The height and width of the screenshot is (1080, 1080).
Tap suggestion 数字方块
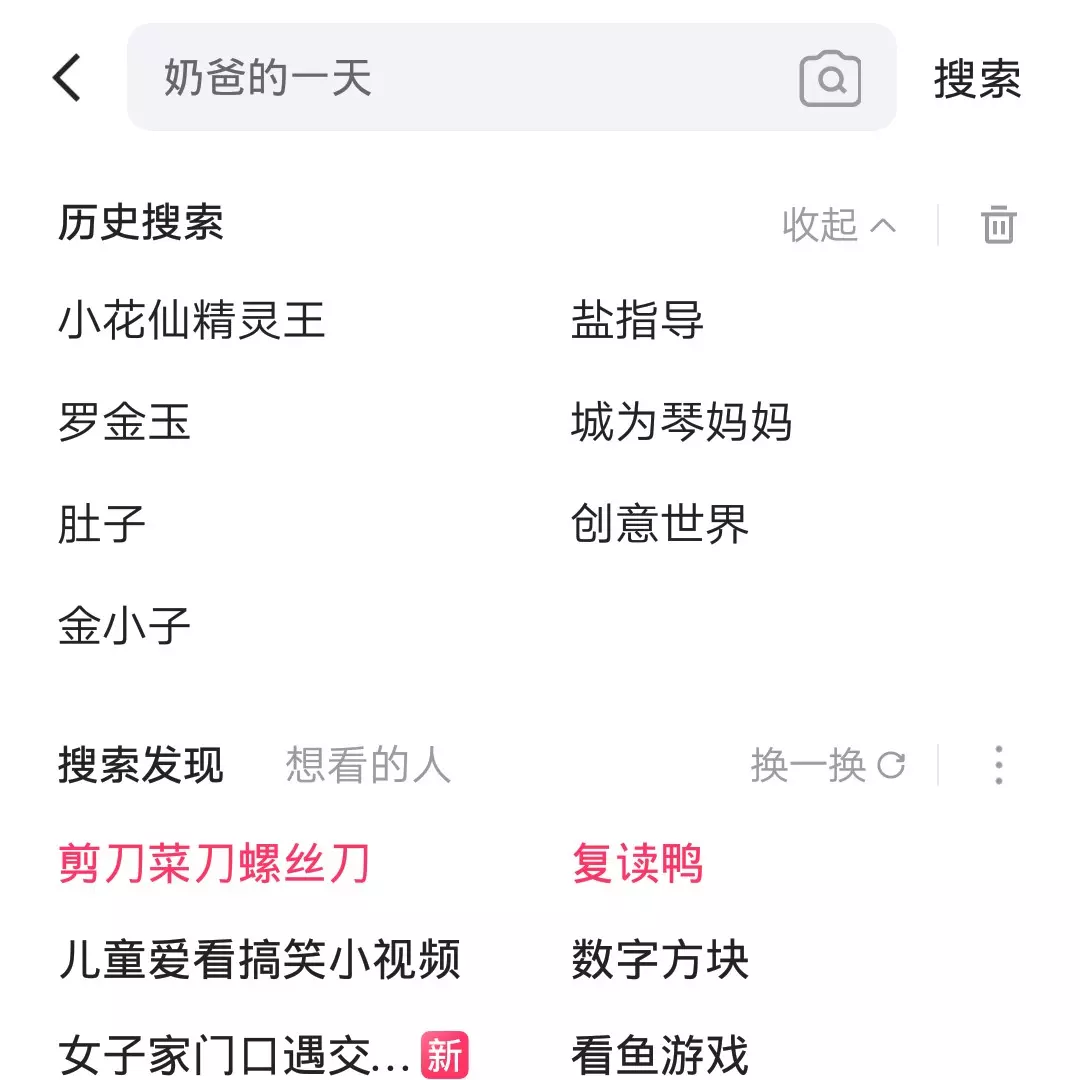(x=659, y=960)
